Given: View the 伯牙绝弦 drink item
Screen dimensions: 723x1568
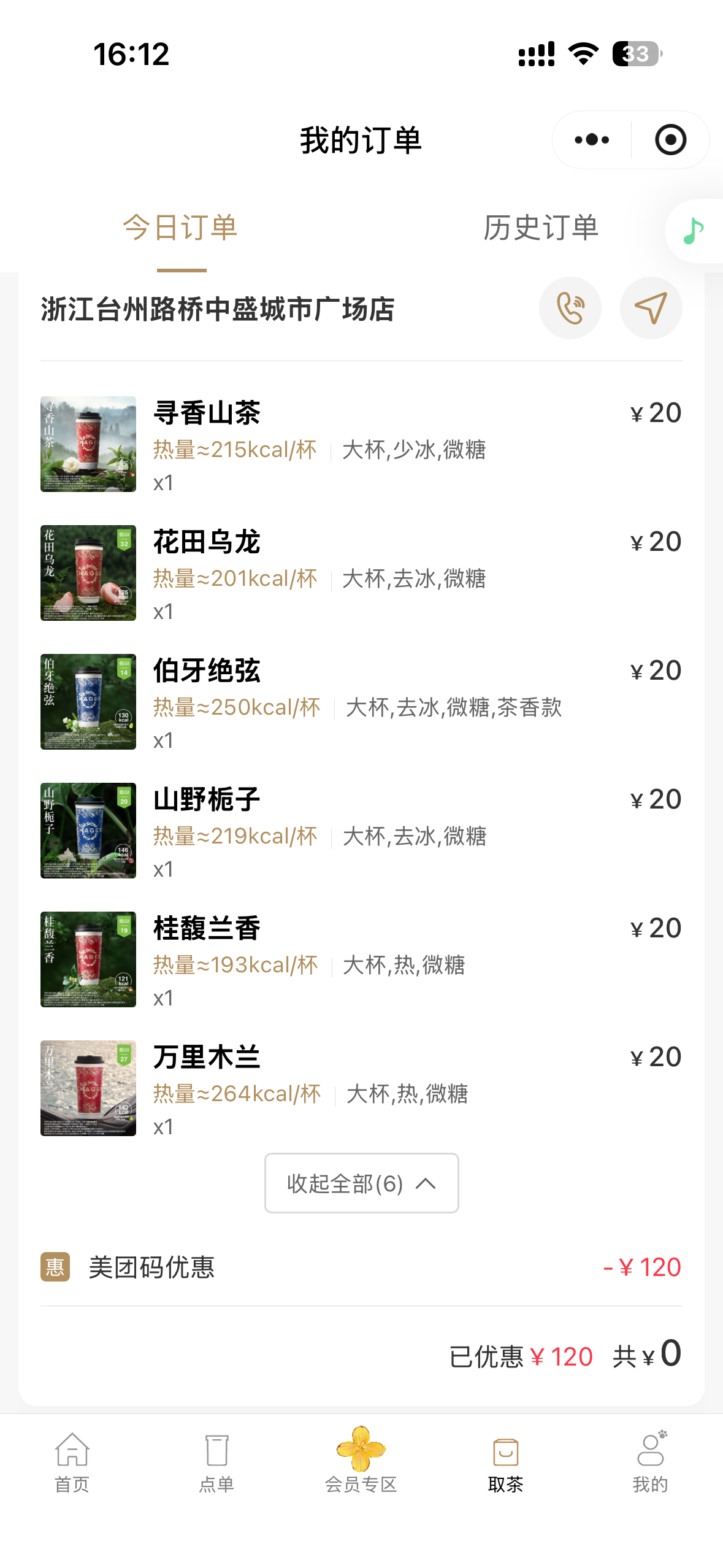Looking at the screenshot, I should 207,671.
